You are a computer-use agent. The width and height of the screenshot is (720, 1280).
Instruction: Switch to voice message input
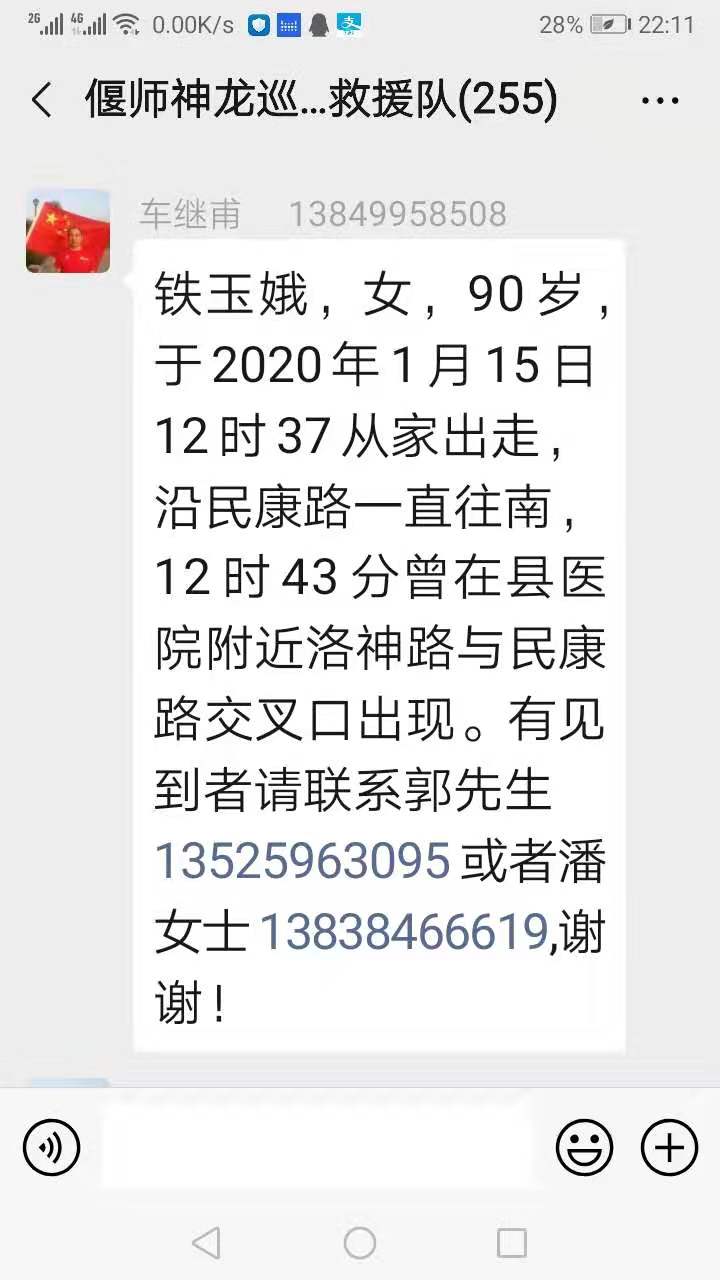[x=51, y=1146]
